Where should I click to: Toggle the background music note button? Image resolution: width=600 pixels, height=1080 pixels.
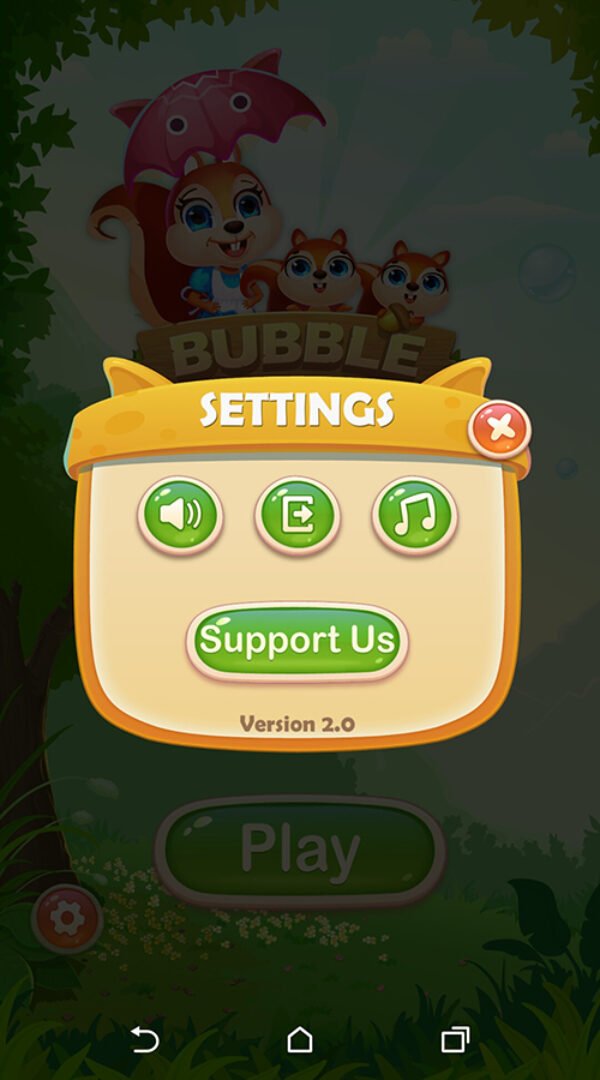(415, 515)
